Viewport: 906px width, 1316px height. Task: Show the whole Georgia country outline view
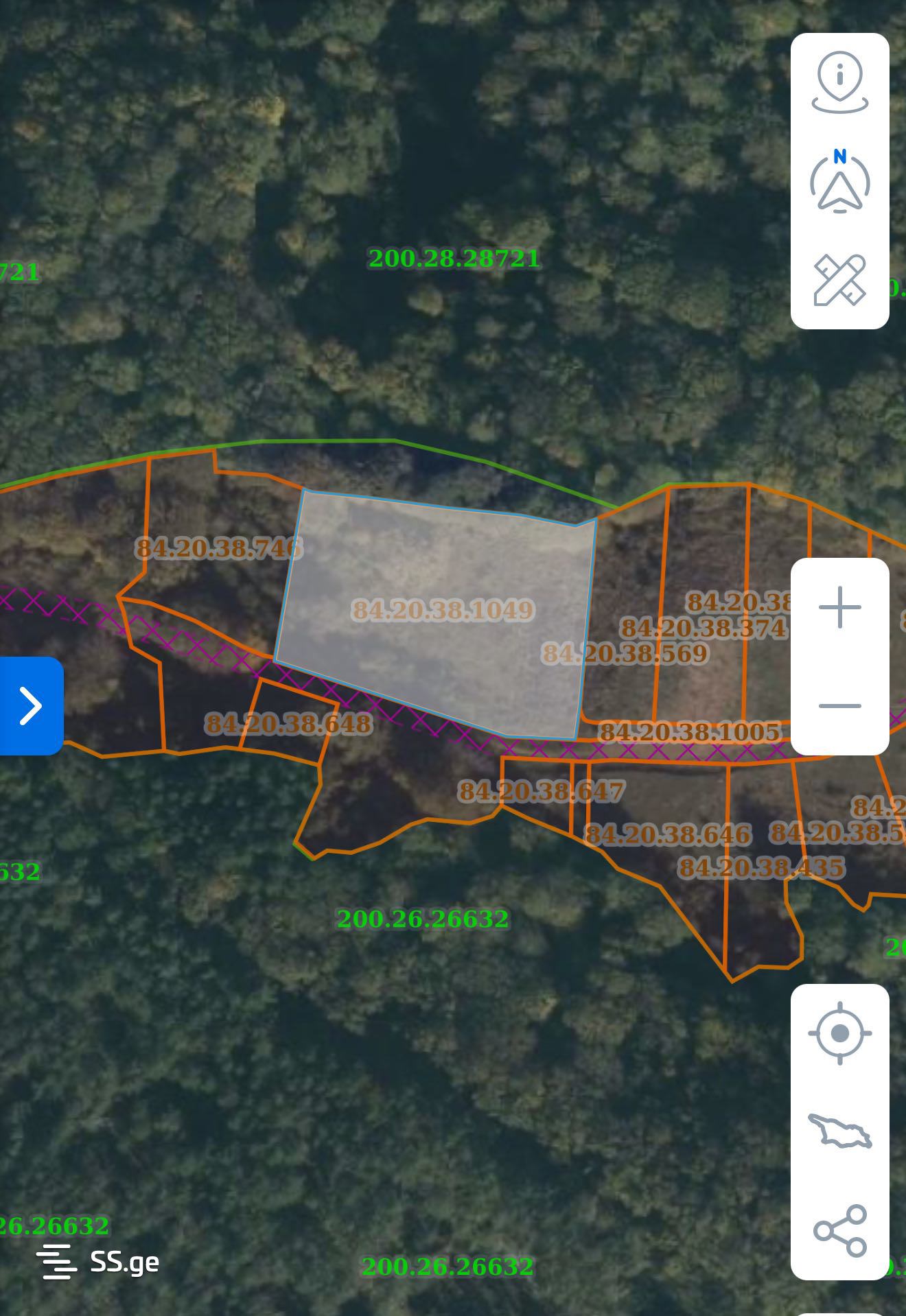[839, 1131]
